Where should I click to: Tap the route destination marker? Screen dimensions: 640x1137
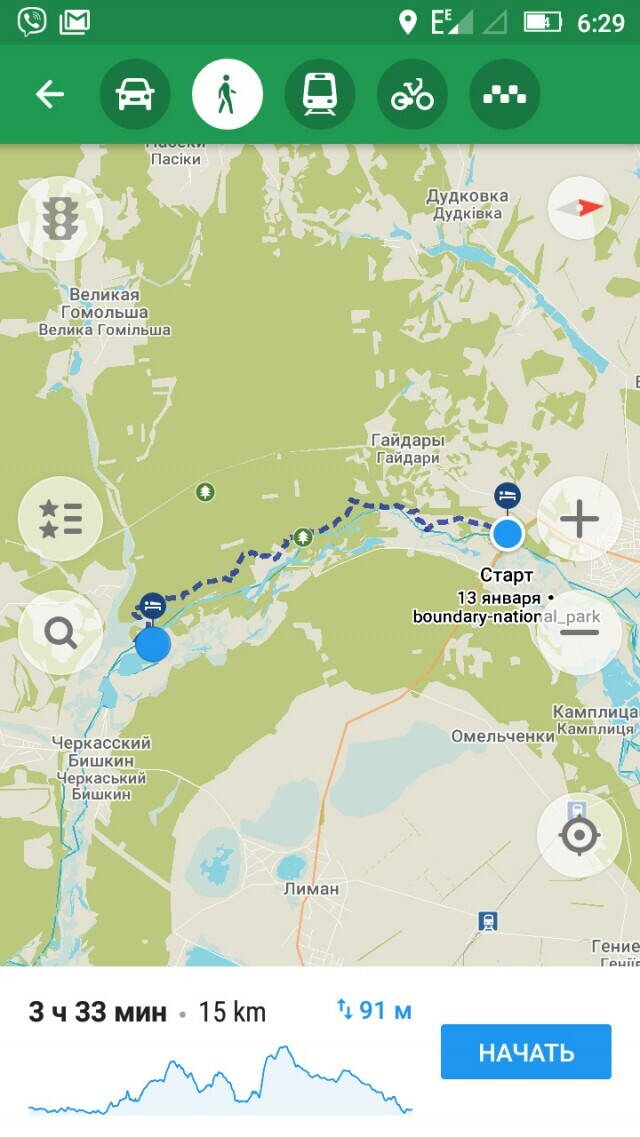pos(153,643)
